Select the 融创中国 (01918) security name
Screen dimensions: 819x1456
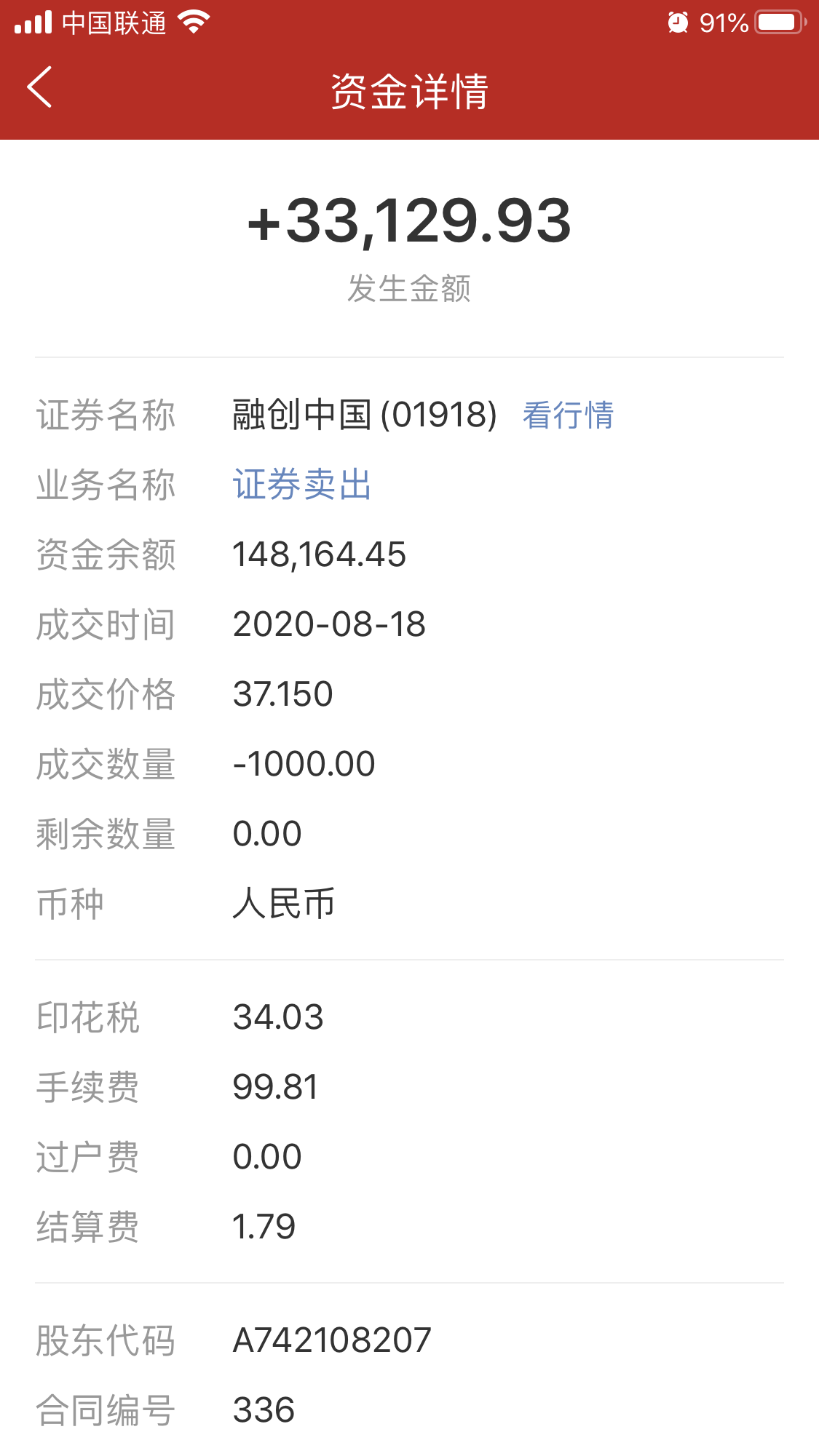tap(364, 413)
